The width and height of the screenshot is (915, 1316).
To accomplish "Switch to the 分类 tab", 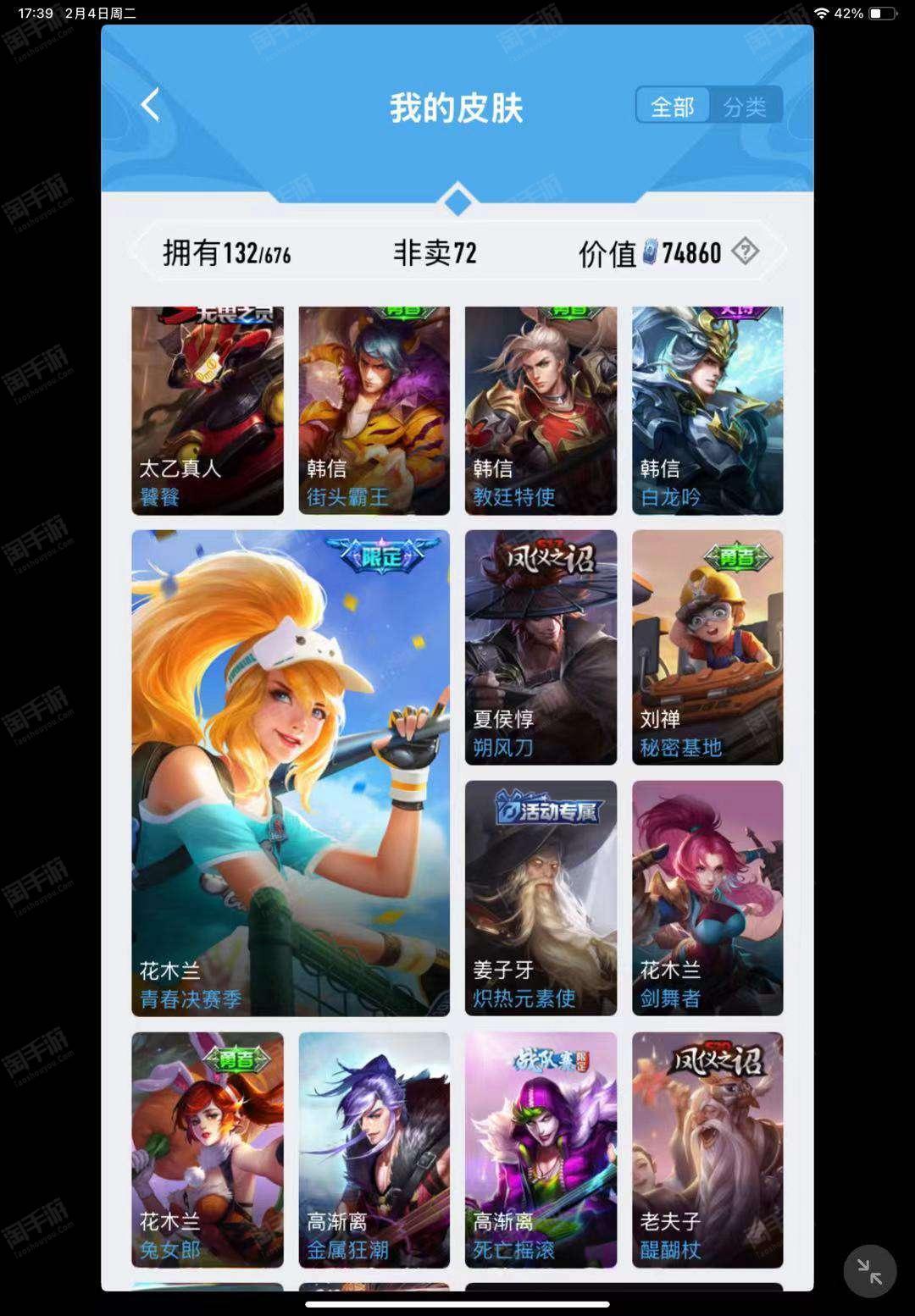I will [x=745, y=107].
